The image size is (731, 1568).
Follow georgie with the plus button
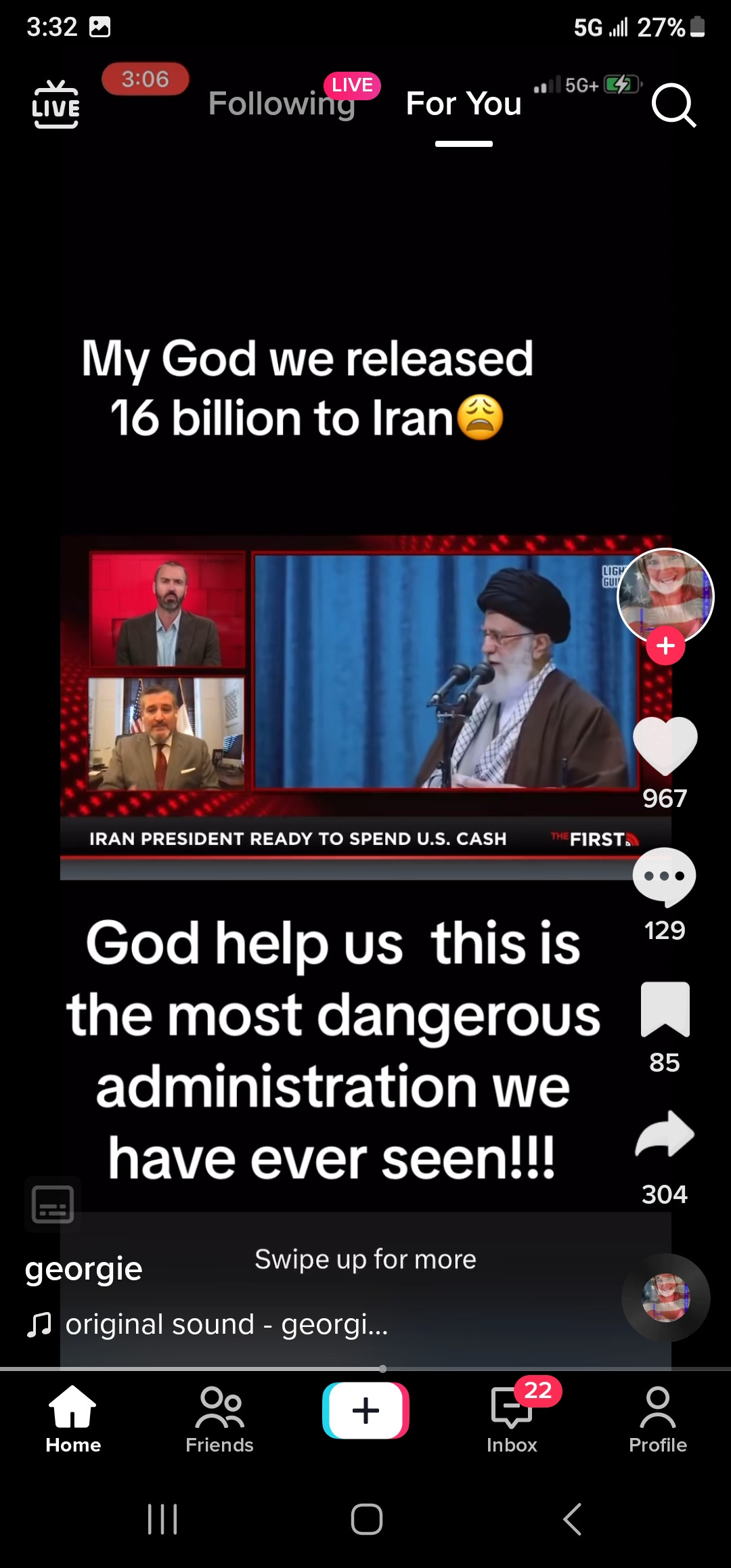[665, 646]
